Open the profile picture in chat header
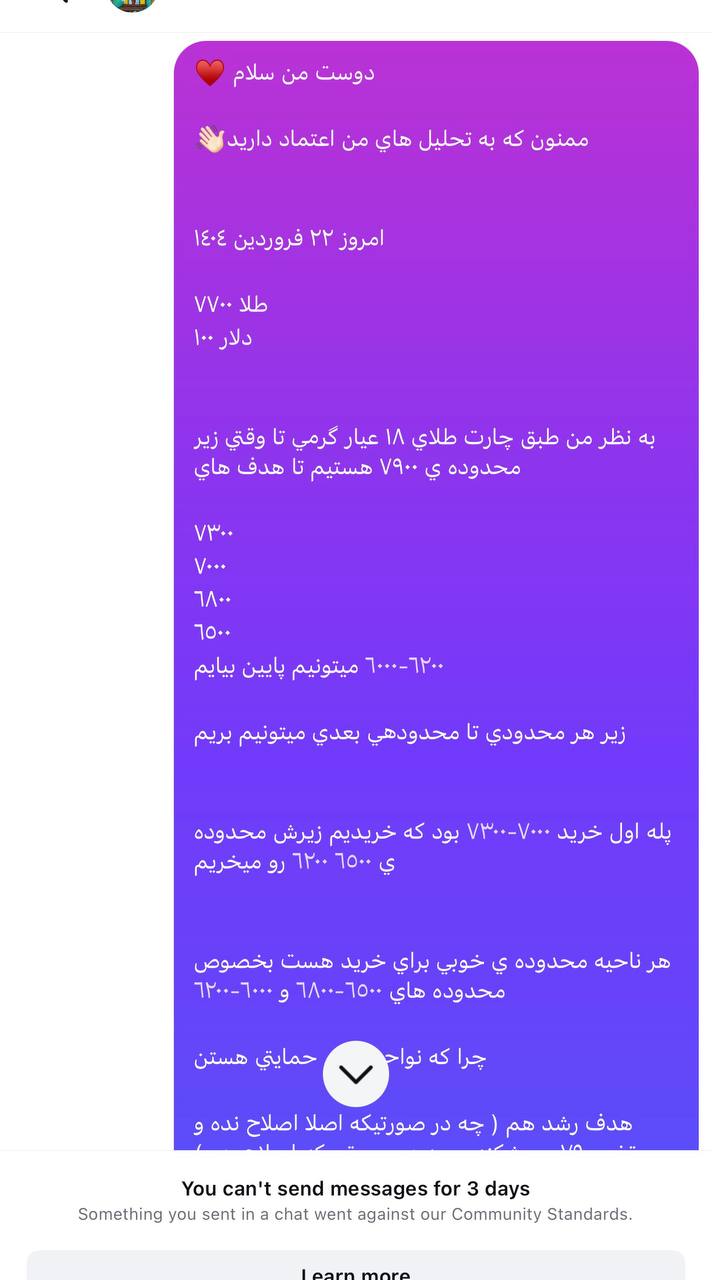 click(133, 5)
